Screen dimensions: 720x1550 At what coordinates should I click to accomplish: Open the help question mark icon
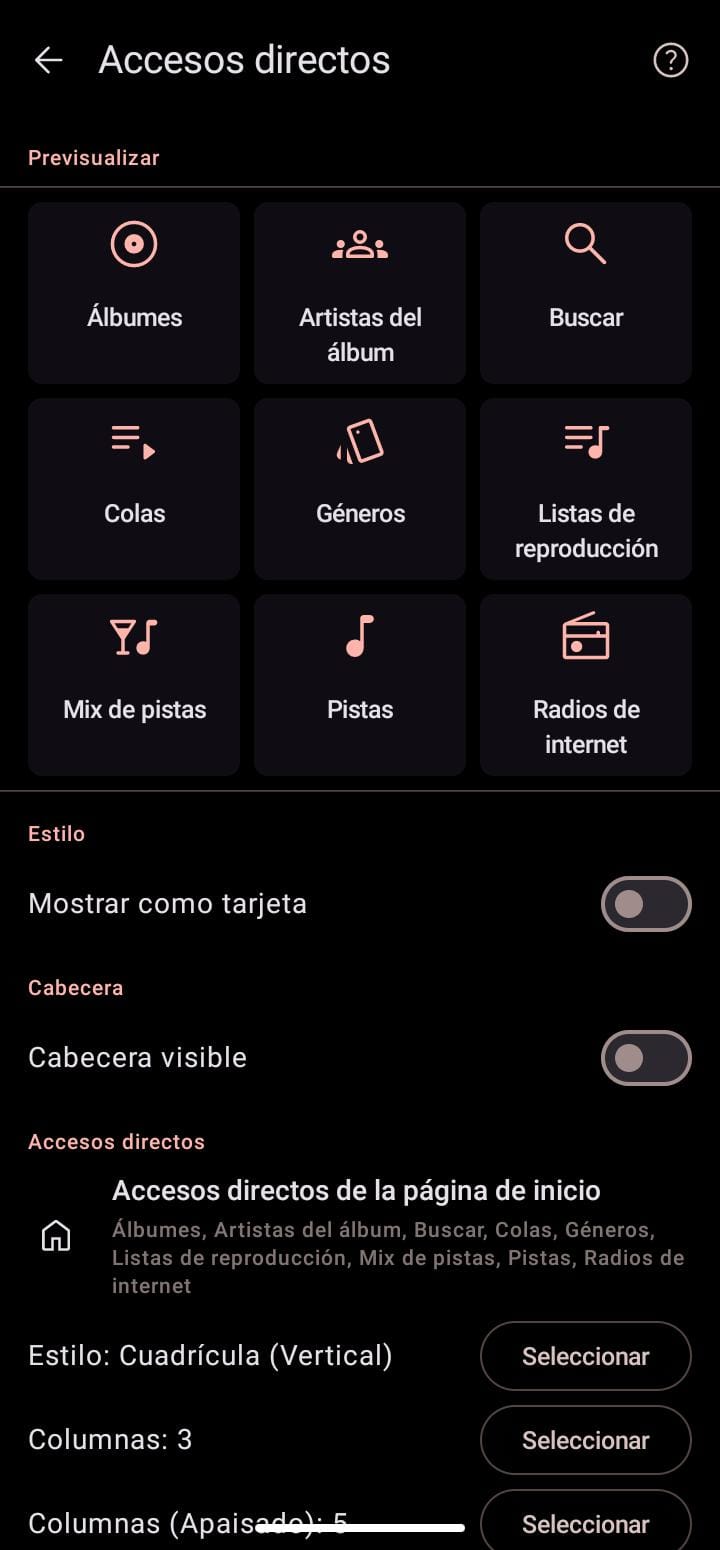click(671, 61)
